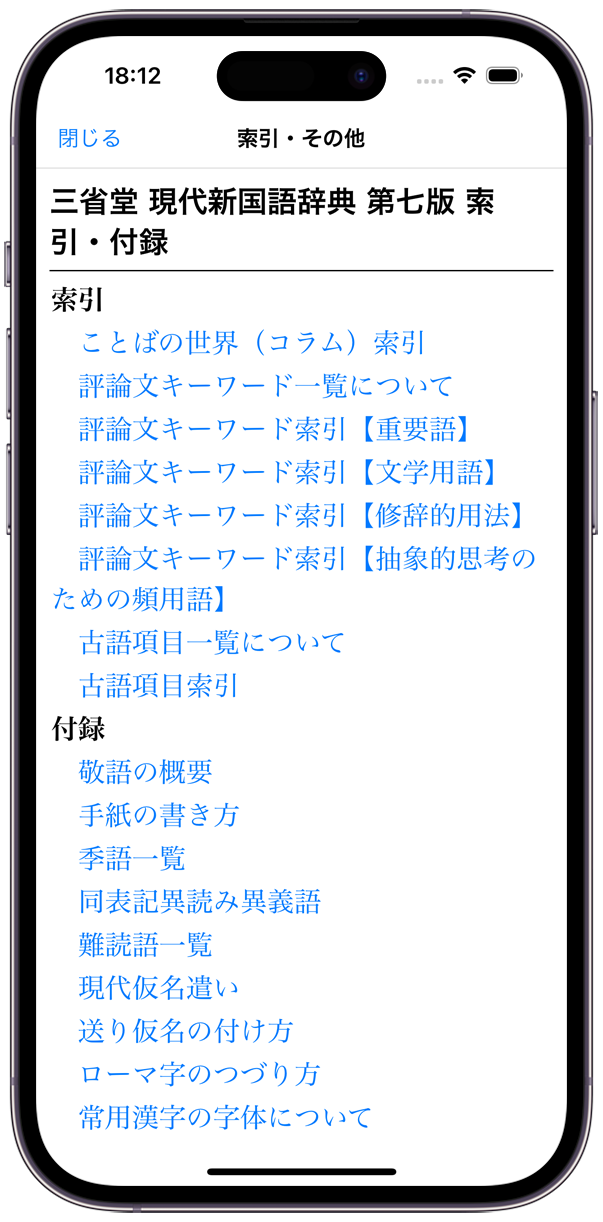Open the 古語項目索引 link
Viewport: 603px width, 1222px height.
(x=158, y=685)
